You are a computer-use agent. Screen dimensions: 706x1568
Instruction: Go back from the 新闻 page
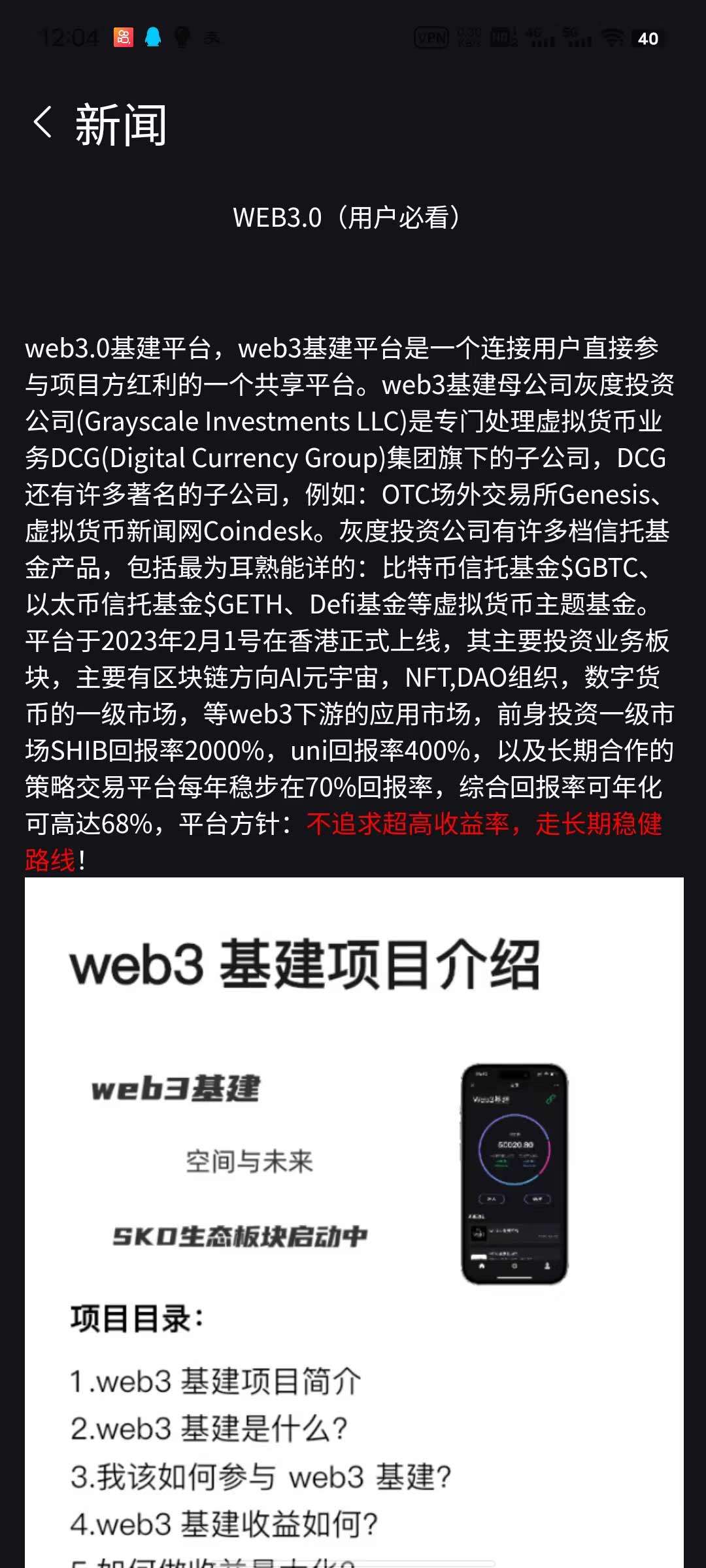[x=42, y=122]
